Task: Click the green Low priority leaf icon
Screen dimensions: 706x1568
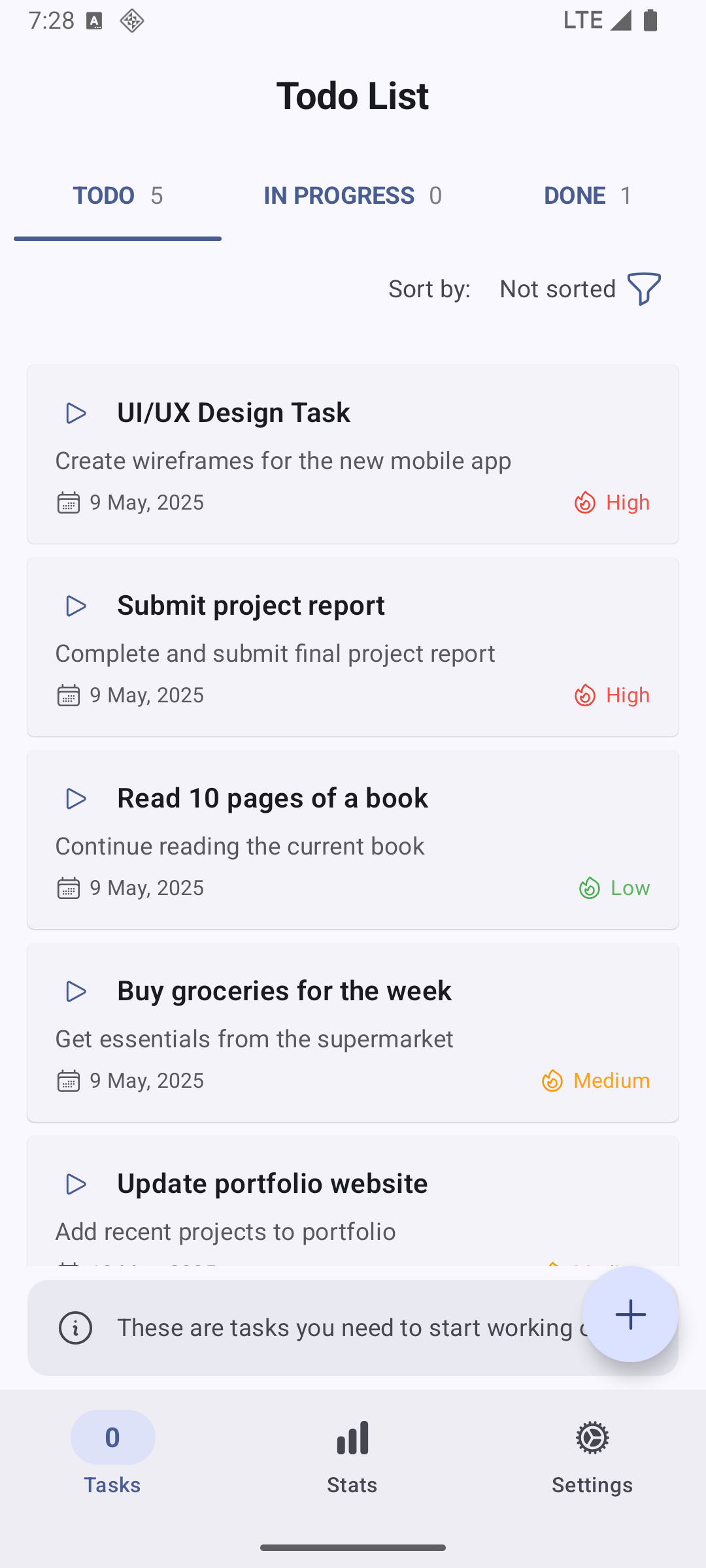Action: tap(588, 887)
